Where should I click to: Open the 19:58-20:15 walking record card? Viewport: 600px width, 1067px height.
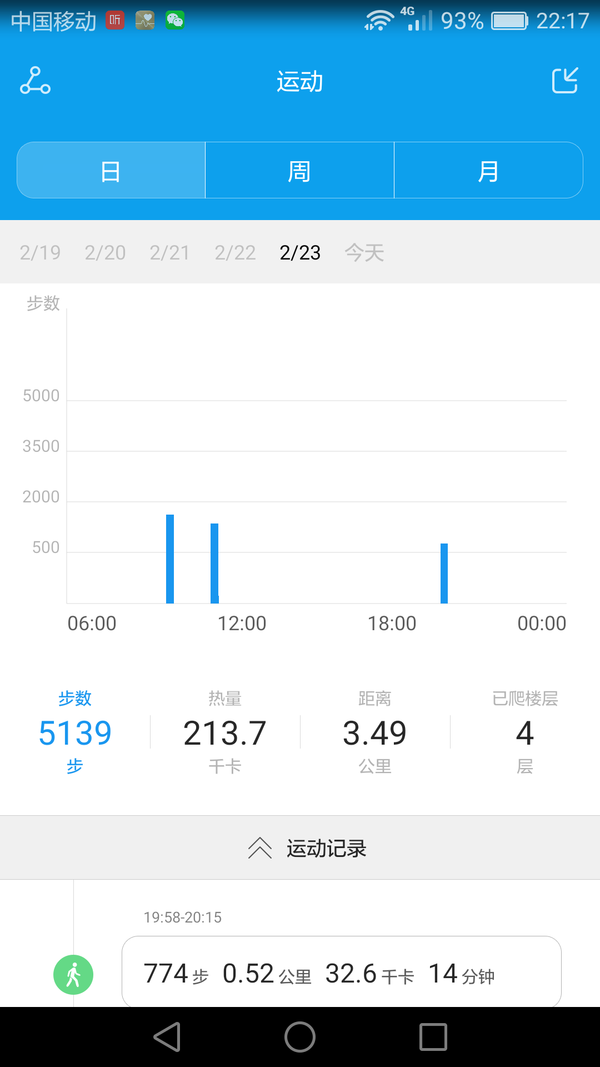(x=341, y=973)
